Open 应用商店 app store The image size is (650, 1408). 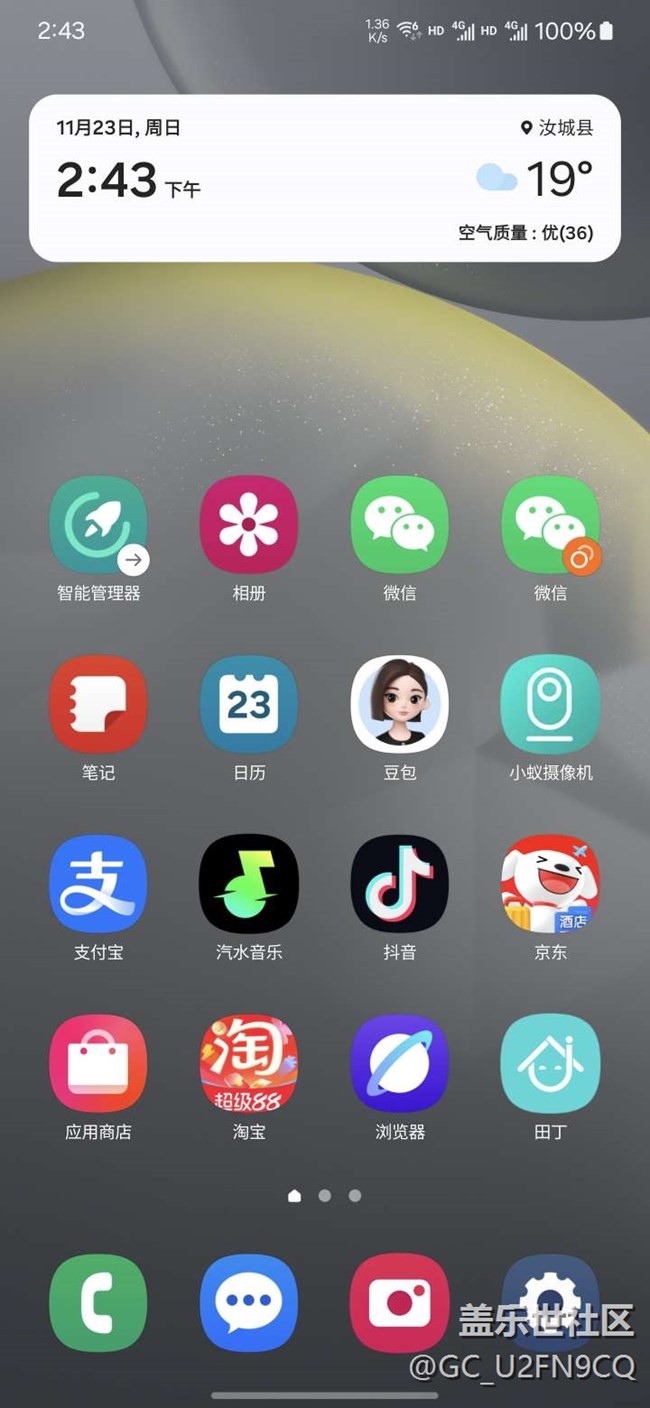(x=98, y=1064)
